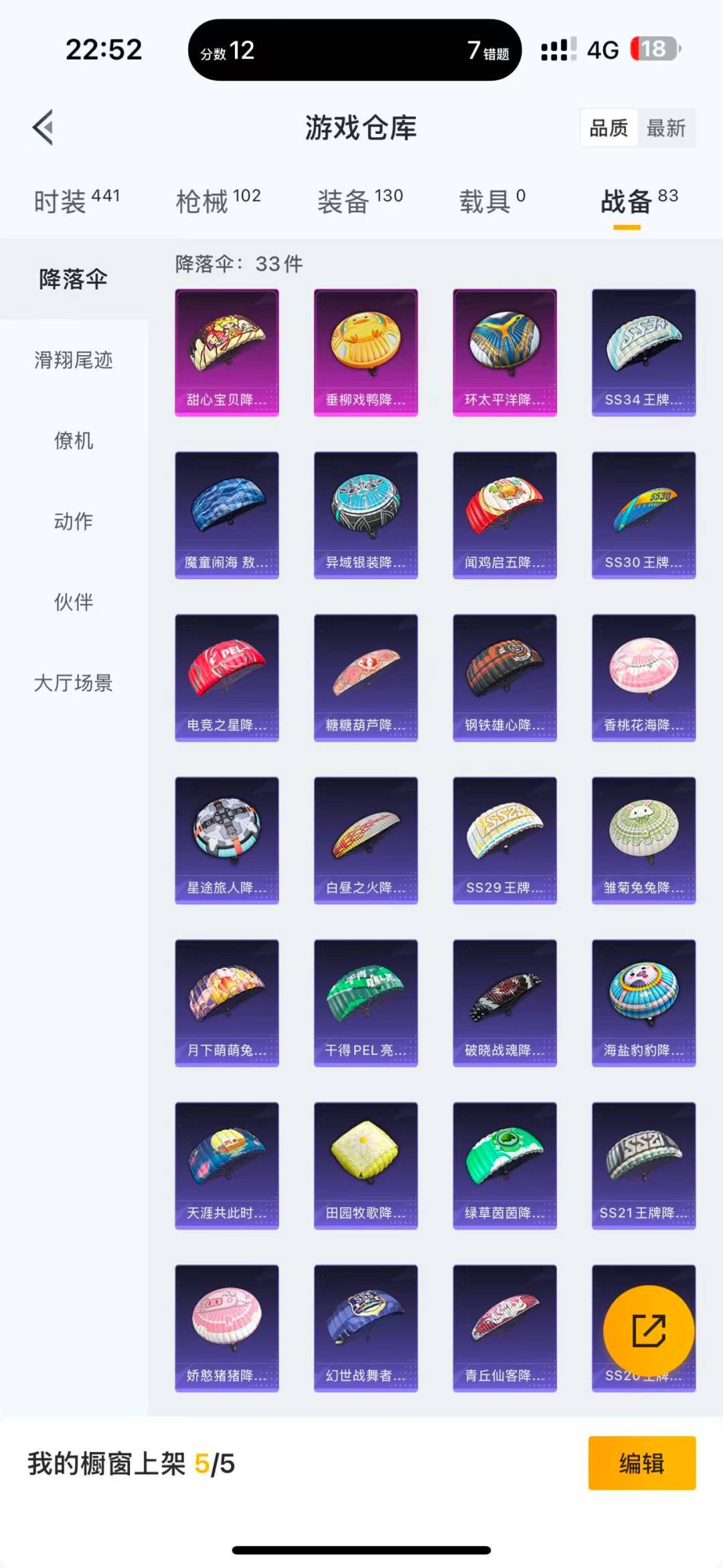Tap the 编辑 button
Screen dimensions: 723x1568
pyautogui.click(x=641, y=1464)
